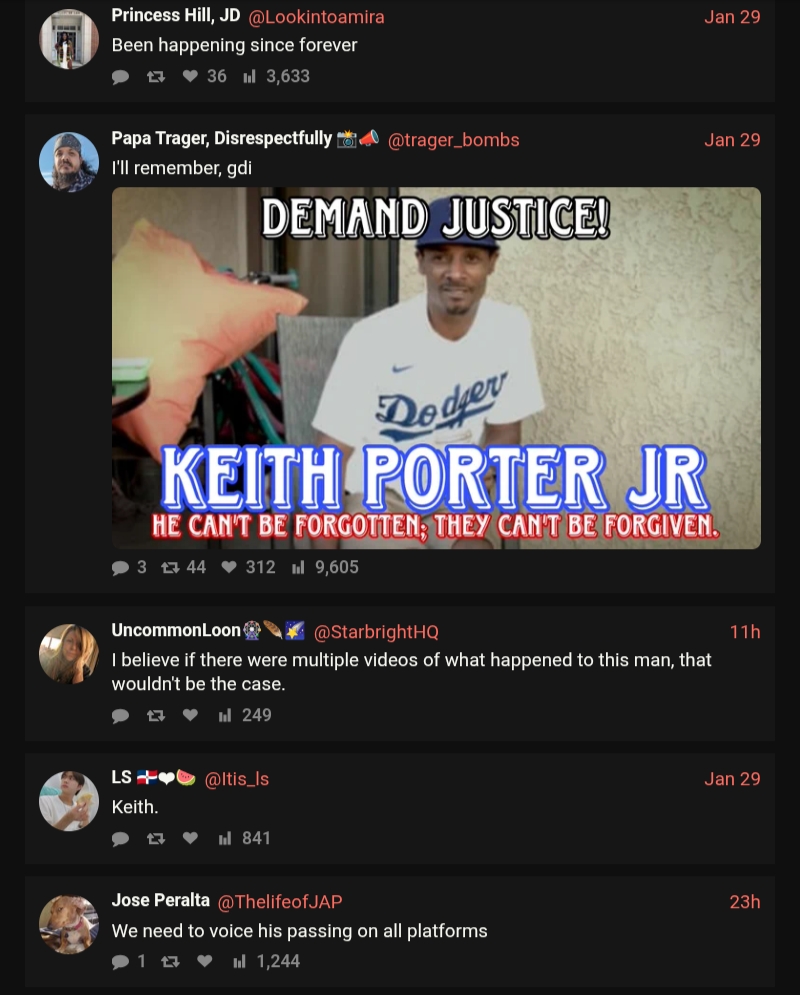
Task: Like Papa Trager's post
Action: (229, 567)
